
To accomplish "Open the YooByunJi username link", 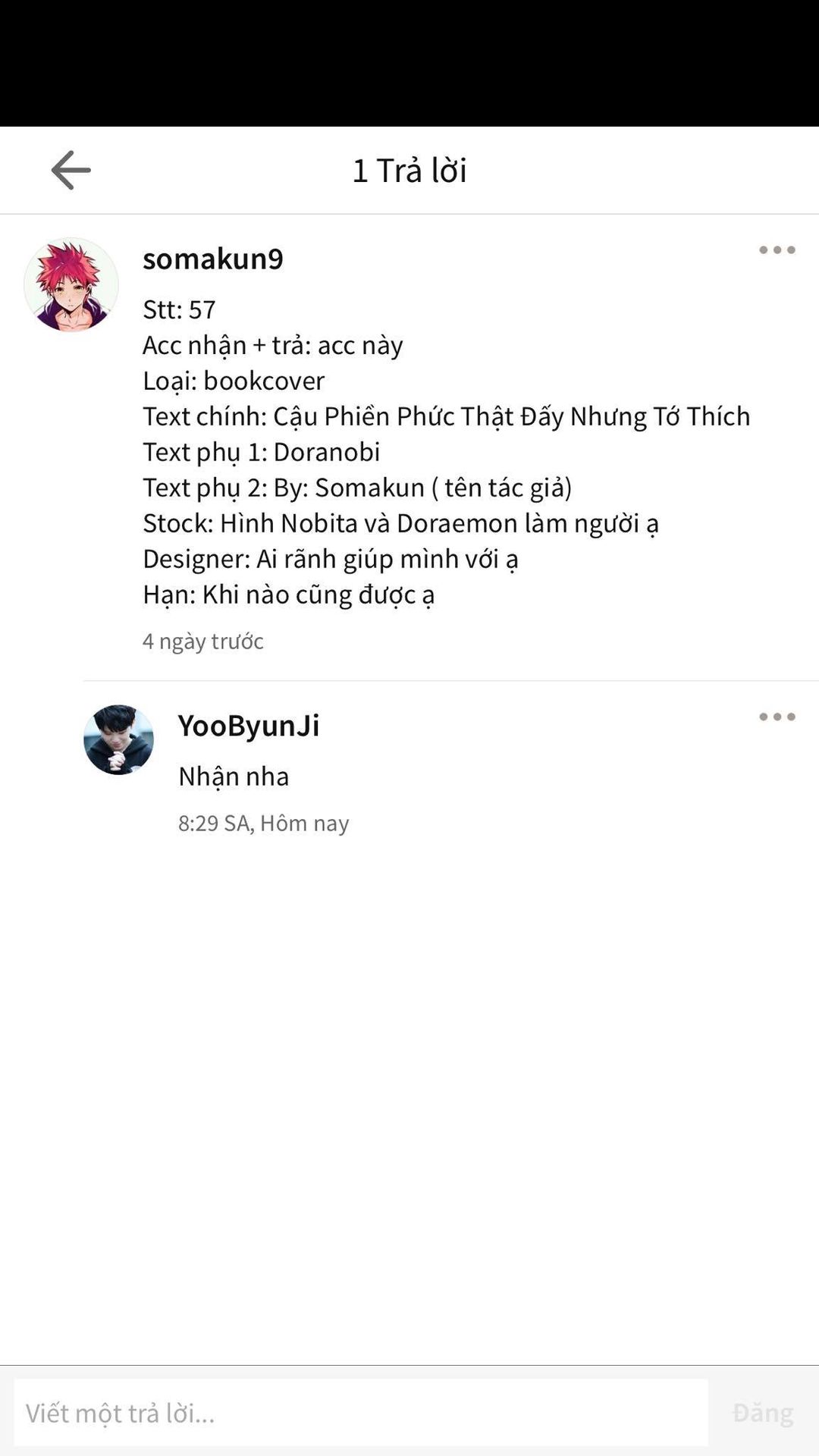I will [x=249, y=726].
